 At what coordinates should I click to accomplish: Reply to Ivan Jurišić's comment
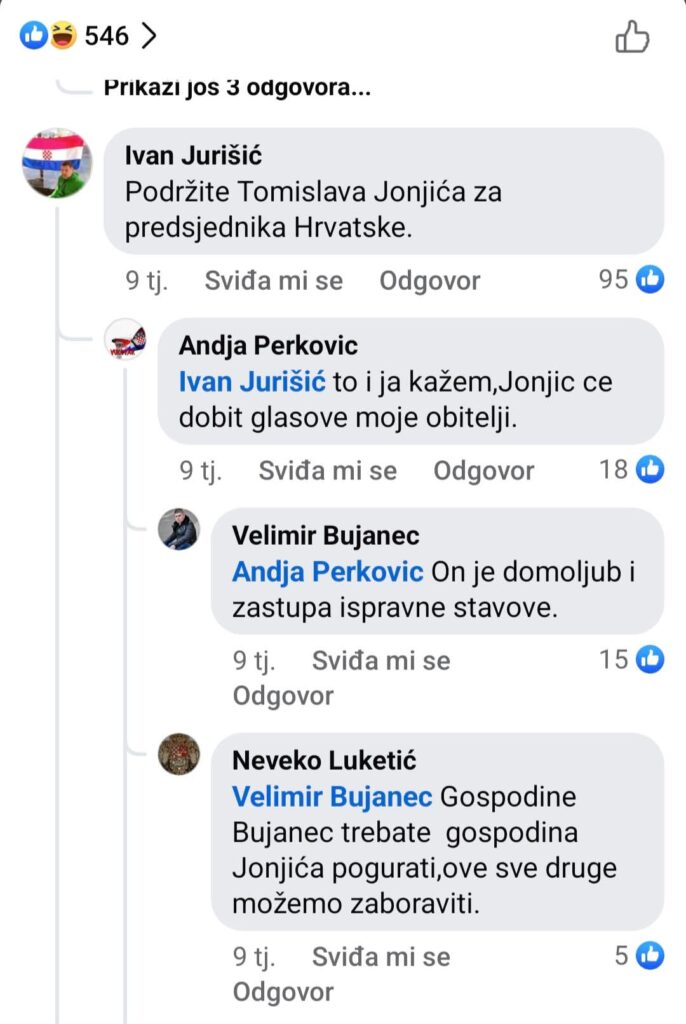(x=429, y=281)
